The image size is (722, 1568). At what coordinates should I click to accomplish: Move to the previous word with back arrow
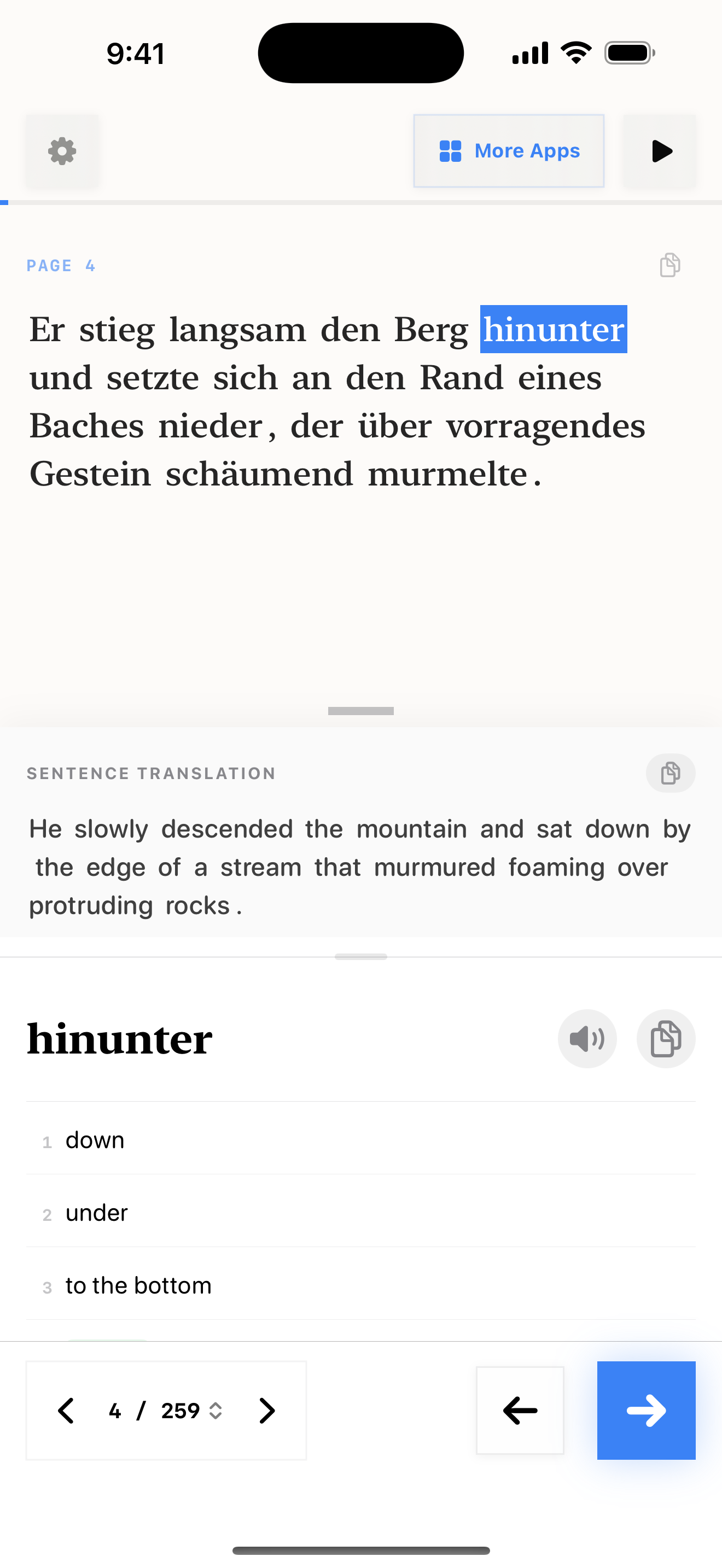tap(520, 1411)
